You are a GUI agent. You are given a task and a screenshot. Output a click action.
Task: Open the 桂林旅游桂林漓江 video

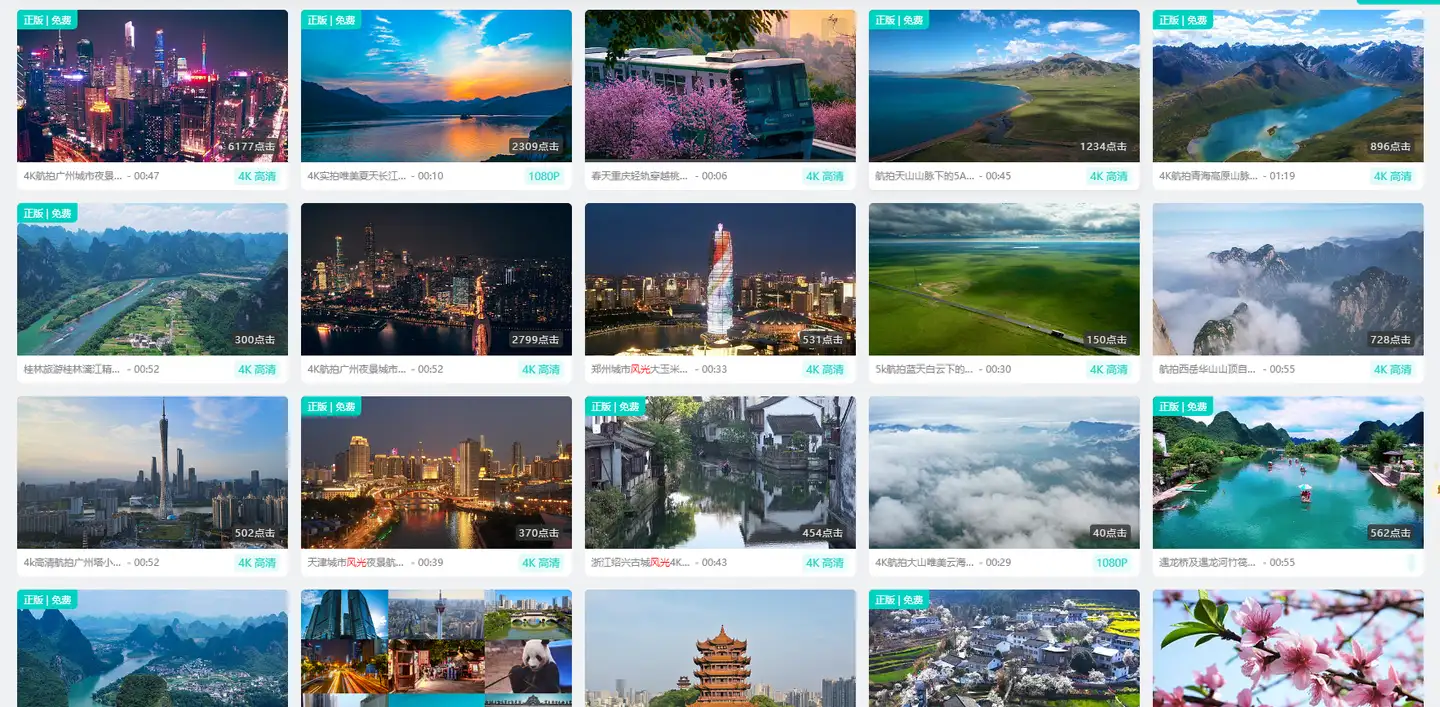152,279
